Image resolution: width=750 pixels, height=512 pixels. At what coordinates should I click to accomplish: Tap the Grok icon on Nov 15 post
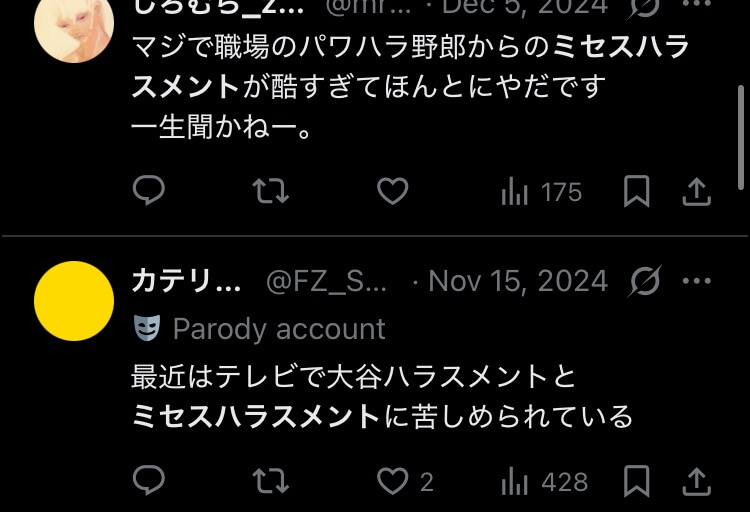645,282
